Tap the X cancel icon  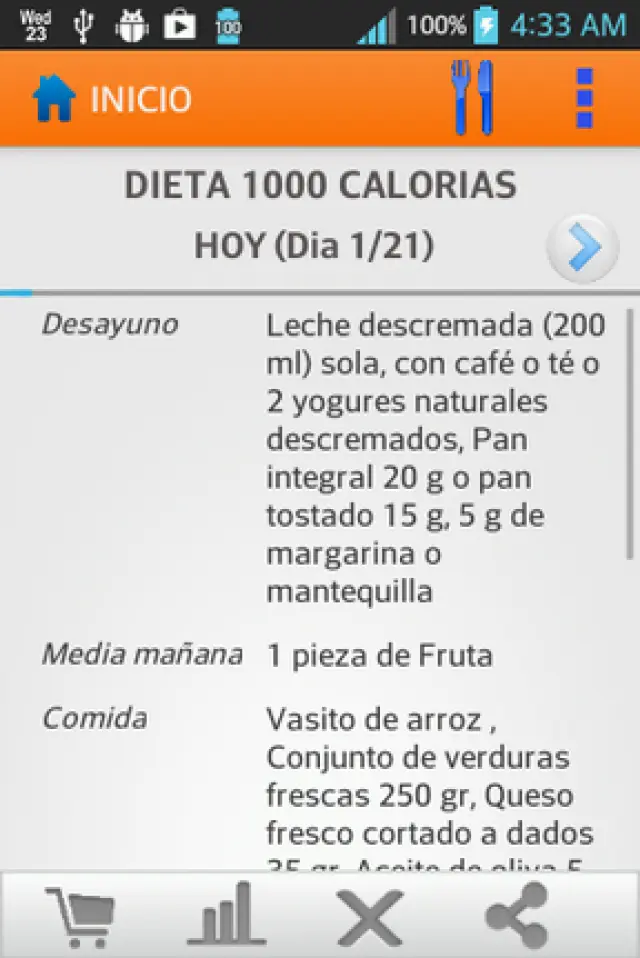coord(369,914)
